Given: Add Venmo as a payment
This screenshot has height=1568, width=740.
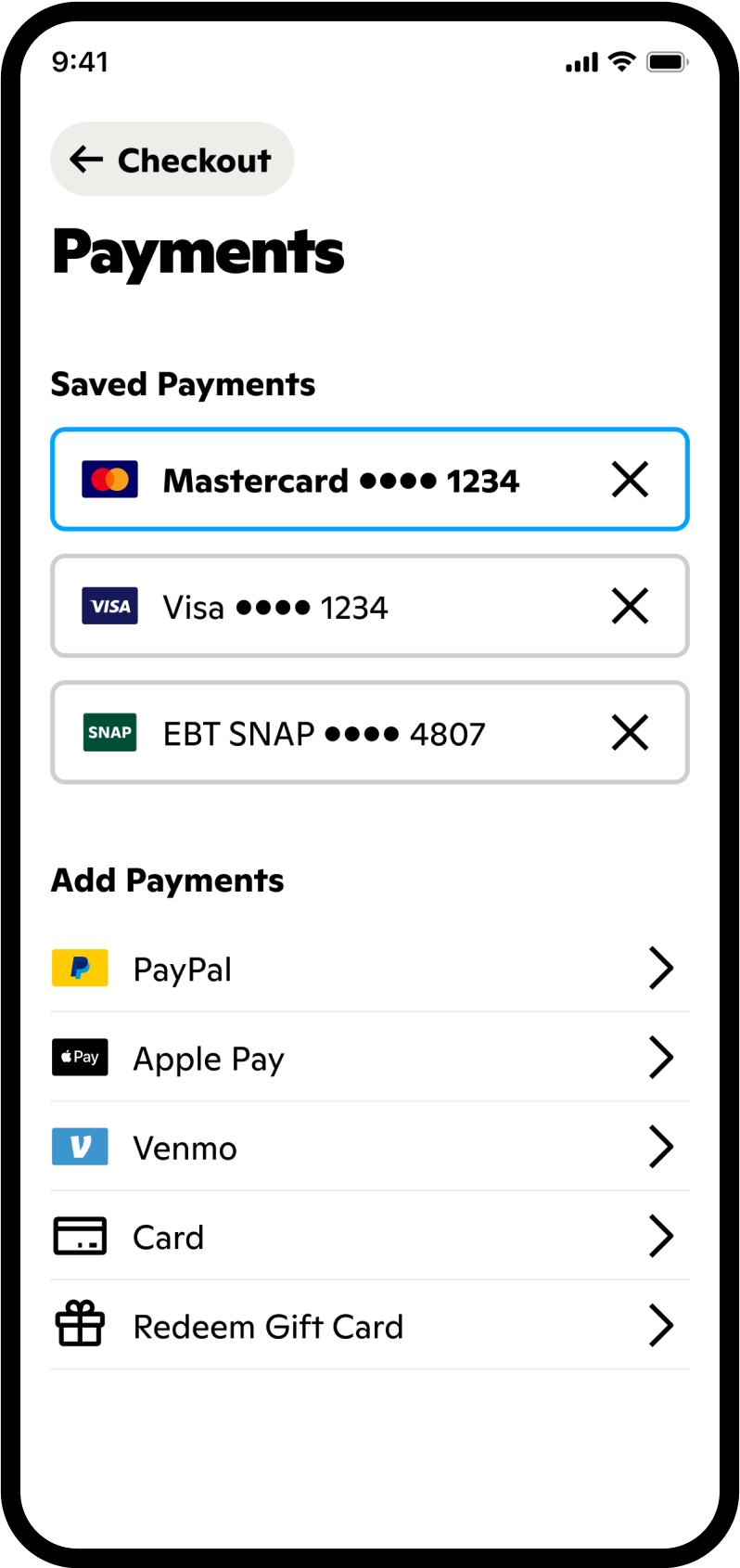Looking at the screenshot, I should tap(369, 1148).
